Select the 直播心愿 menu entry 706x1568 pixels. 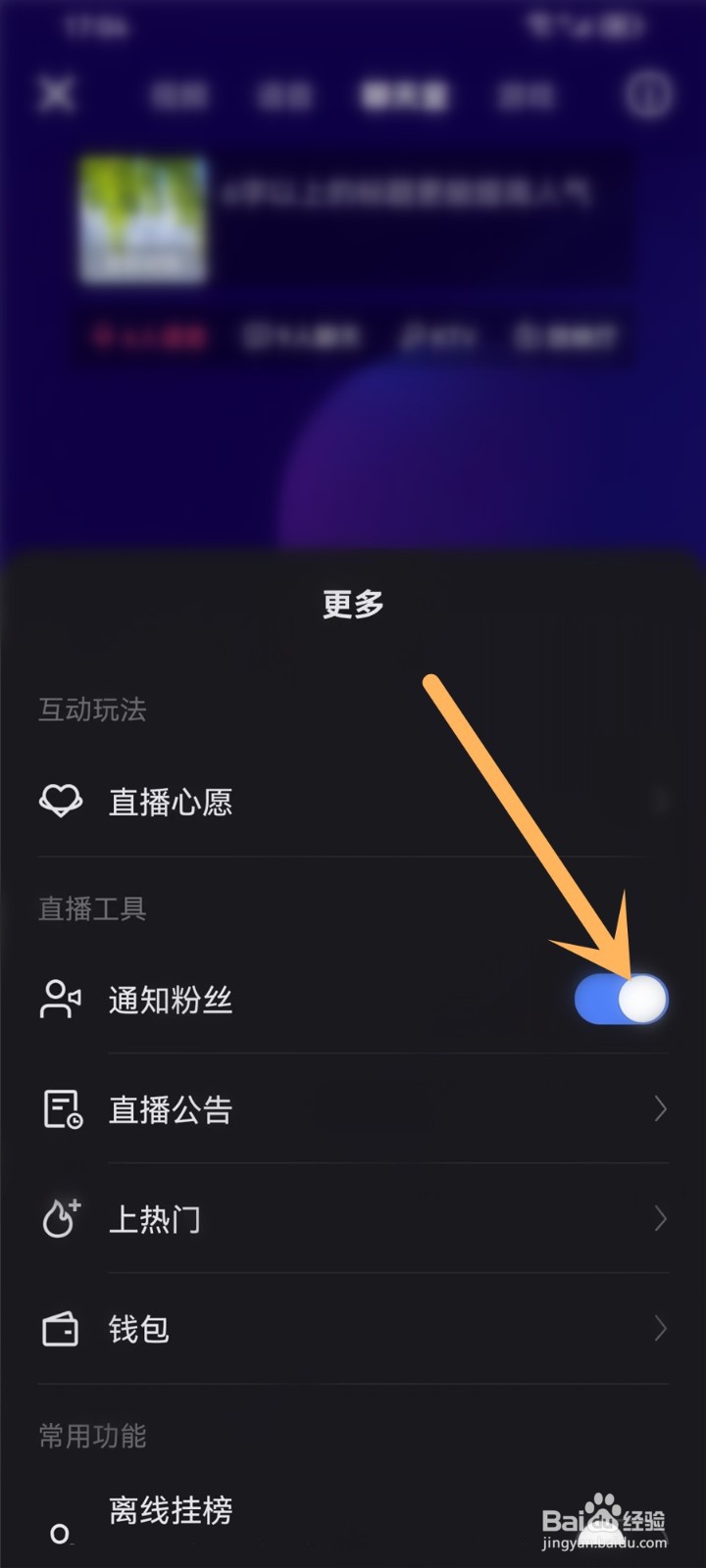[x=171, y=802]
